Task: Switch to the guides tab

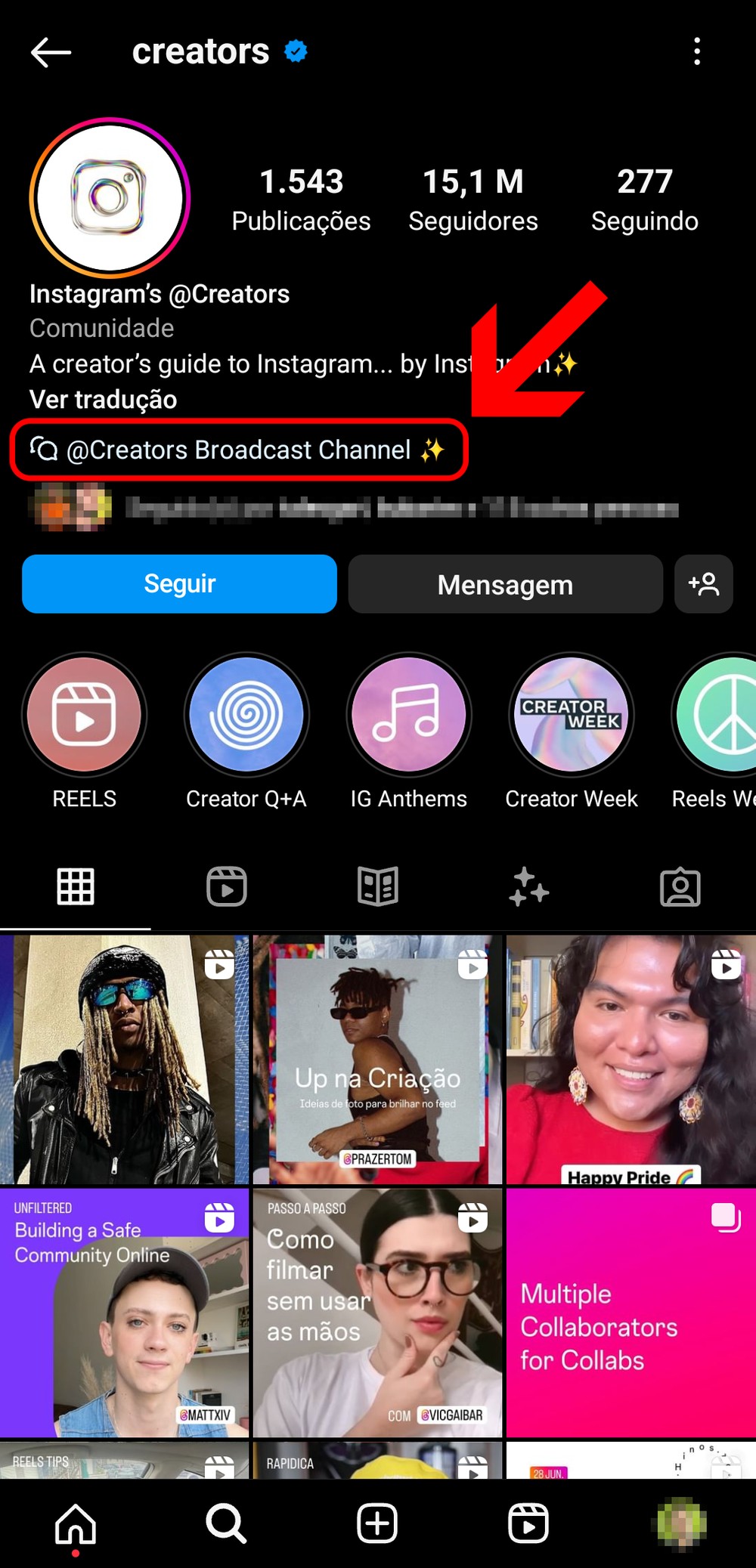Action: (378, 886)
